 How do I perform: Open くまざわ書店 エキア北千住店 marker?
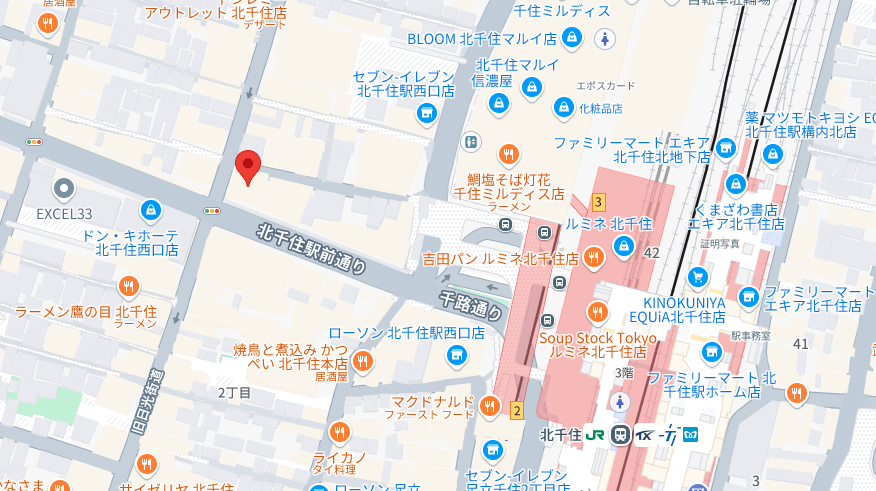(736, 184)
